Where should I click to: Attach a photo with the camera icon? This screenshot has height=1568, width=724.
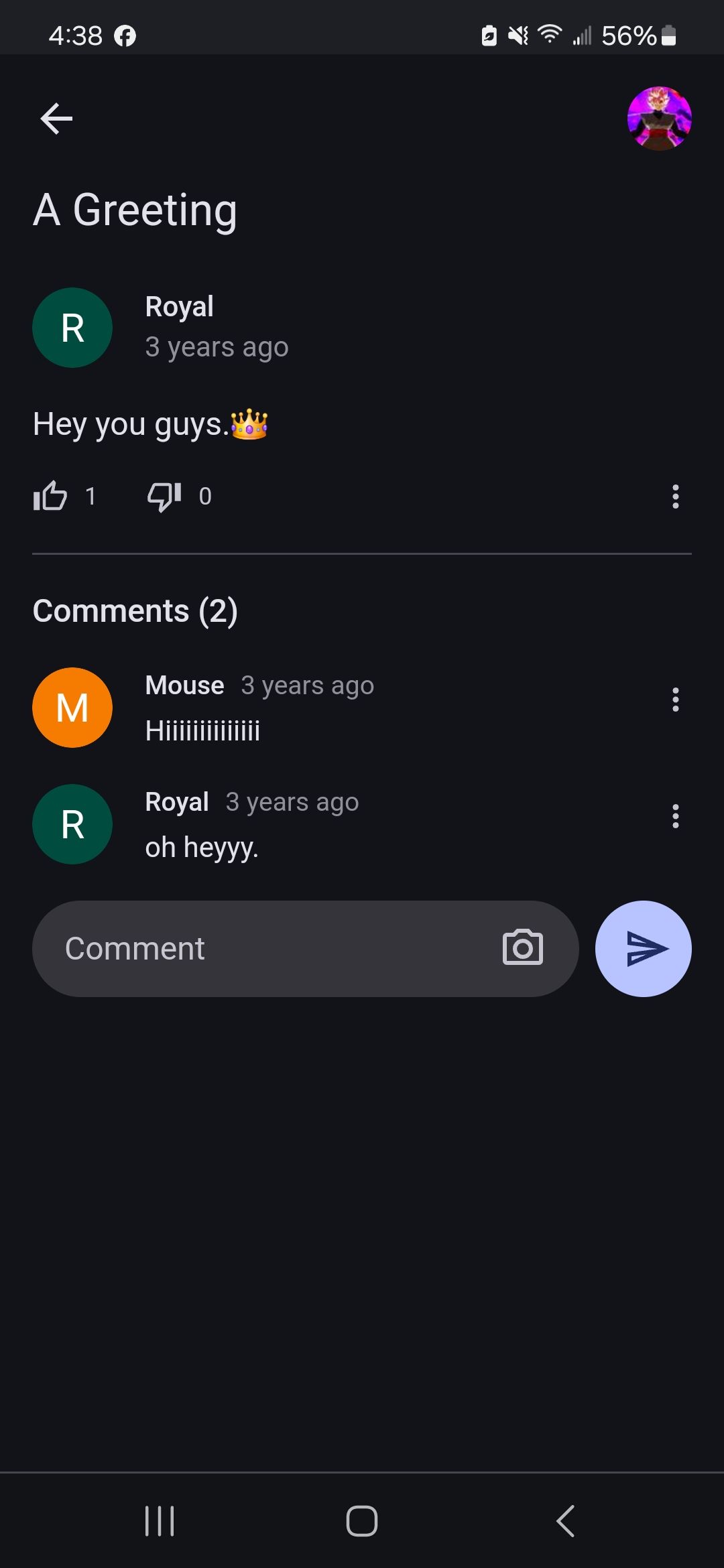click(523, 948)
